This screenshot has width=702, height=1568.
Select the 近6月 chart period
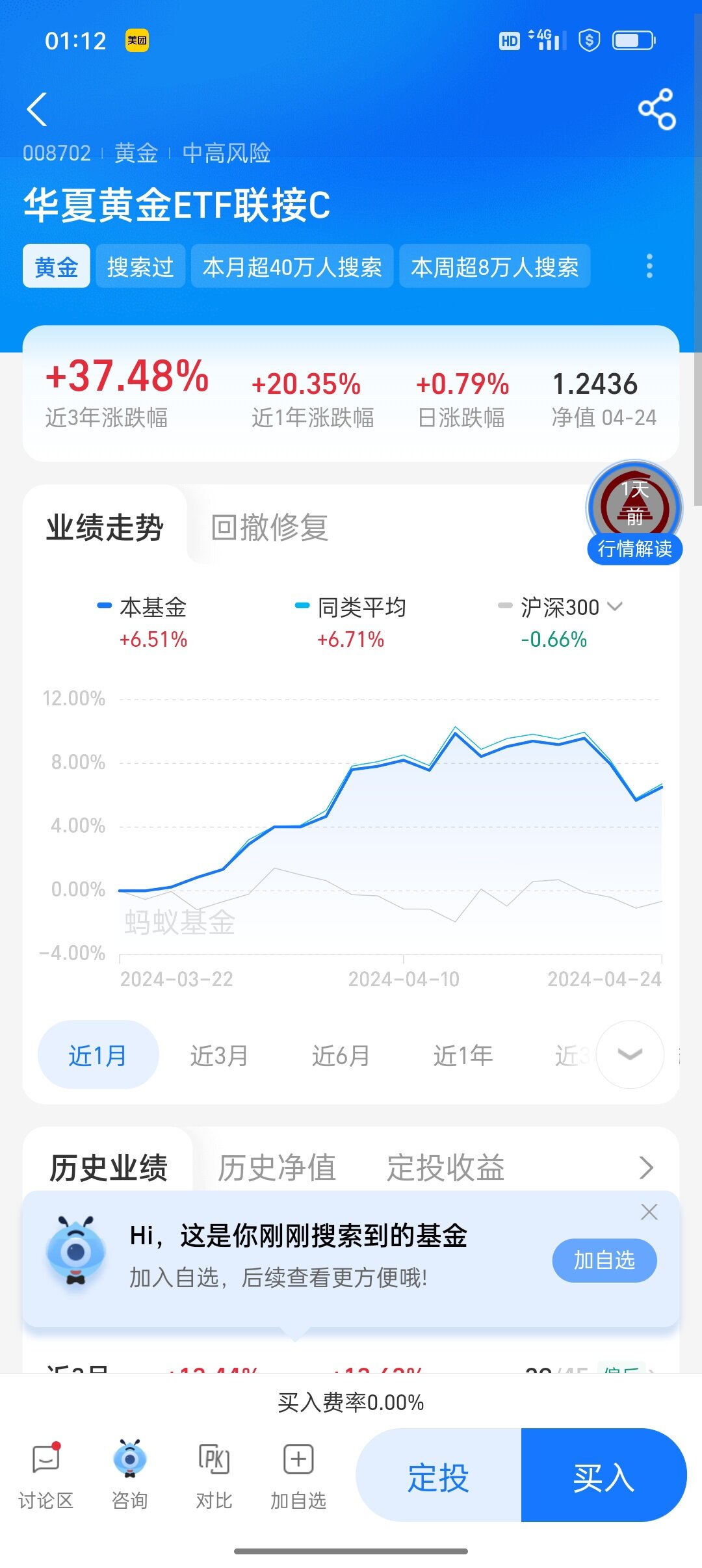(x=341, y=1056)
